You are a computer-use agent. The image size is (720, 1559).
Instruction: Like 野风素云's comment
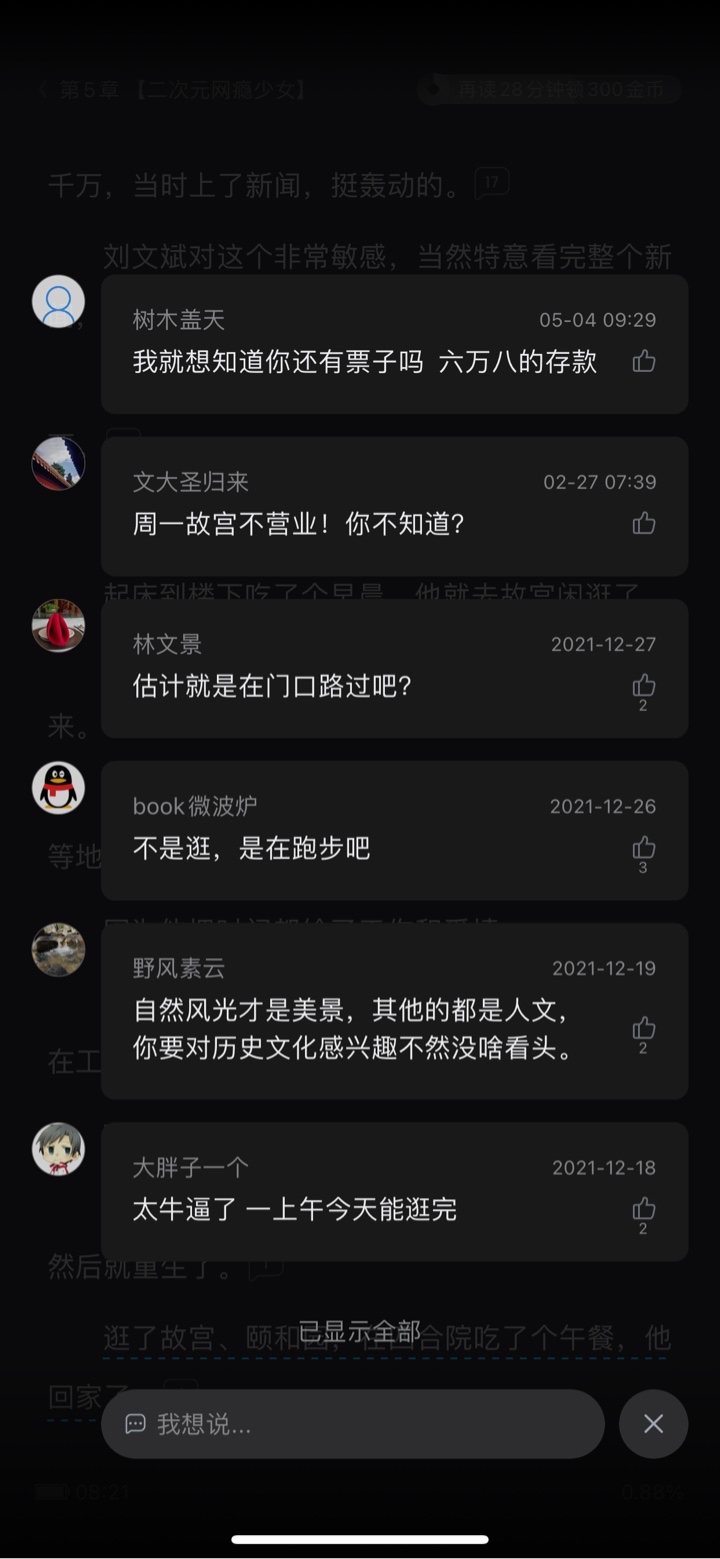644,1028
